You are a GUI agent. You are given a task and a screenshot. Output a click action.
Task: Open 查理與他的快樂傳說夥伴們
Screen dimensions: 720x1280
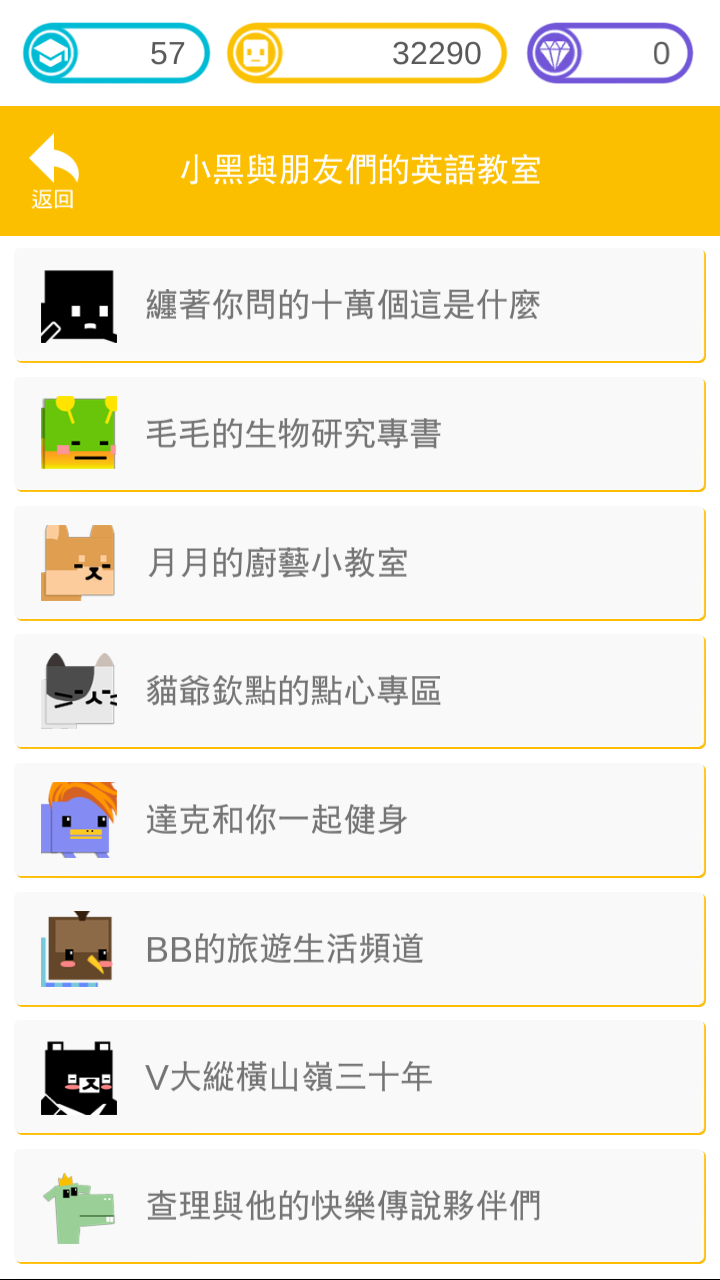[x=360, y=1206]
